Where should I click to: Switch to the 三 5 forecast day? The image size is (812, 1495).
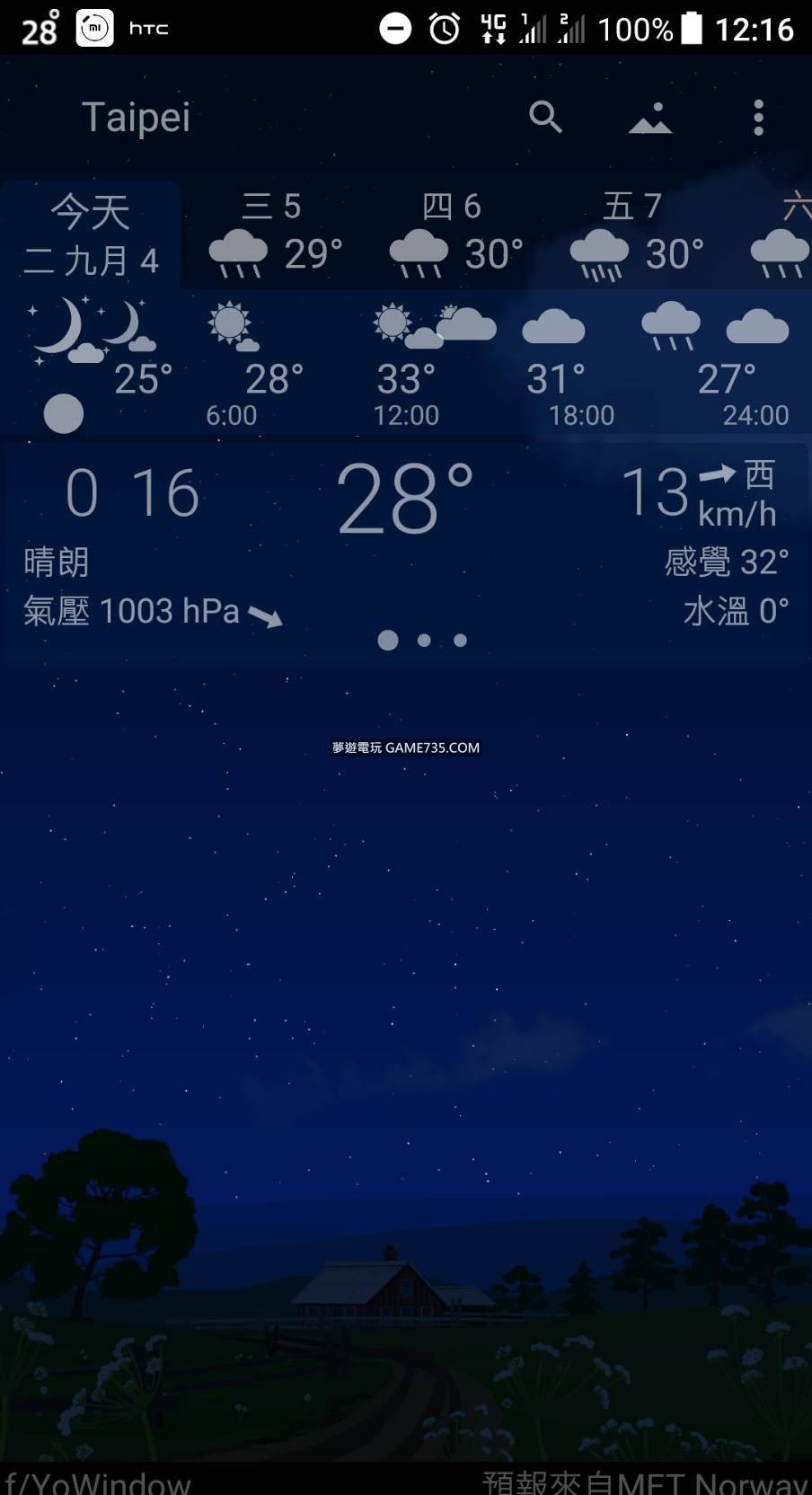tap(275, 235)
